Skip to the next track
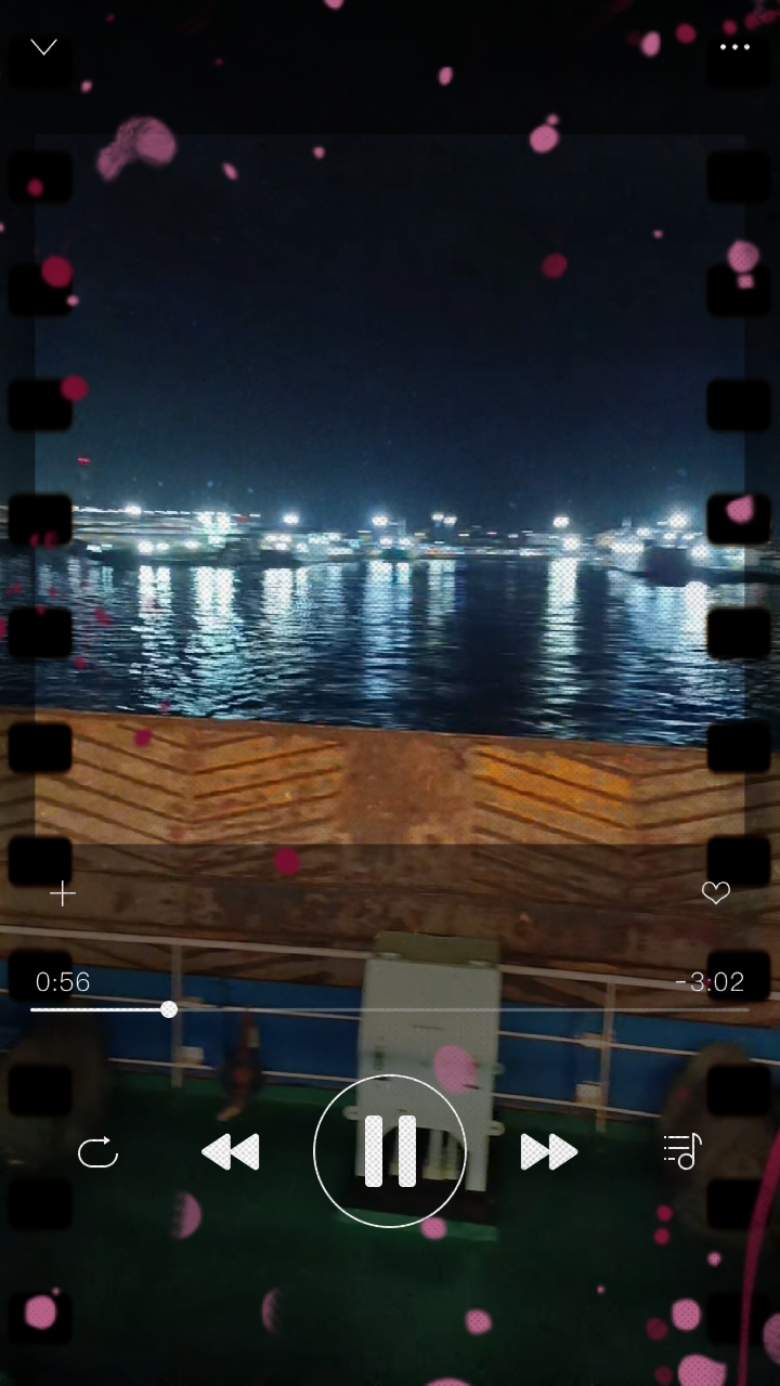This screenshot has height=1386, width=780. click(549, 1152)
